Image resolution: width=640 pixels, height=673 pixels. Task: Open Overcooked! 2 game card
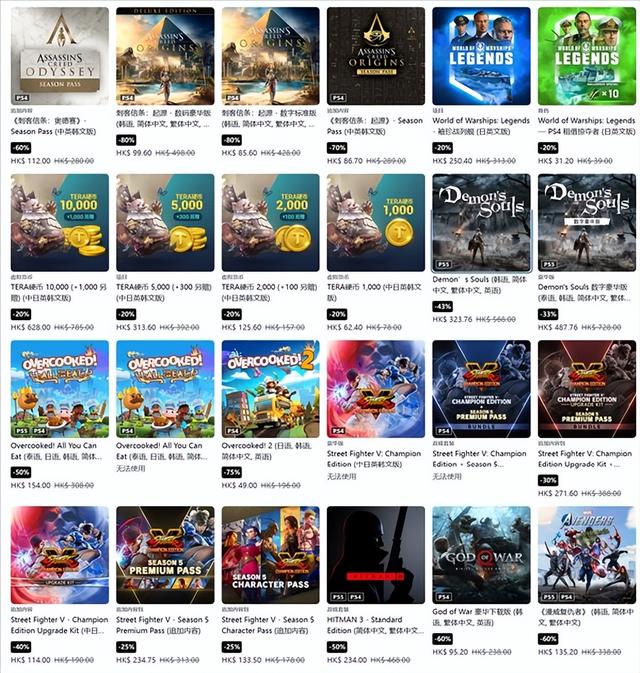(270, 388)
